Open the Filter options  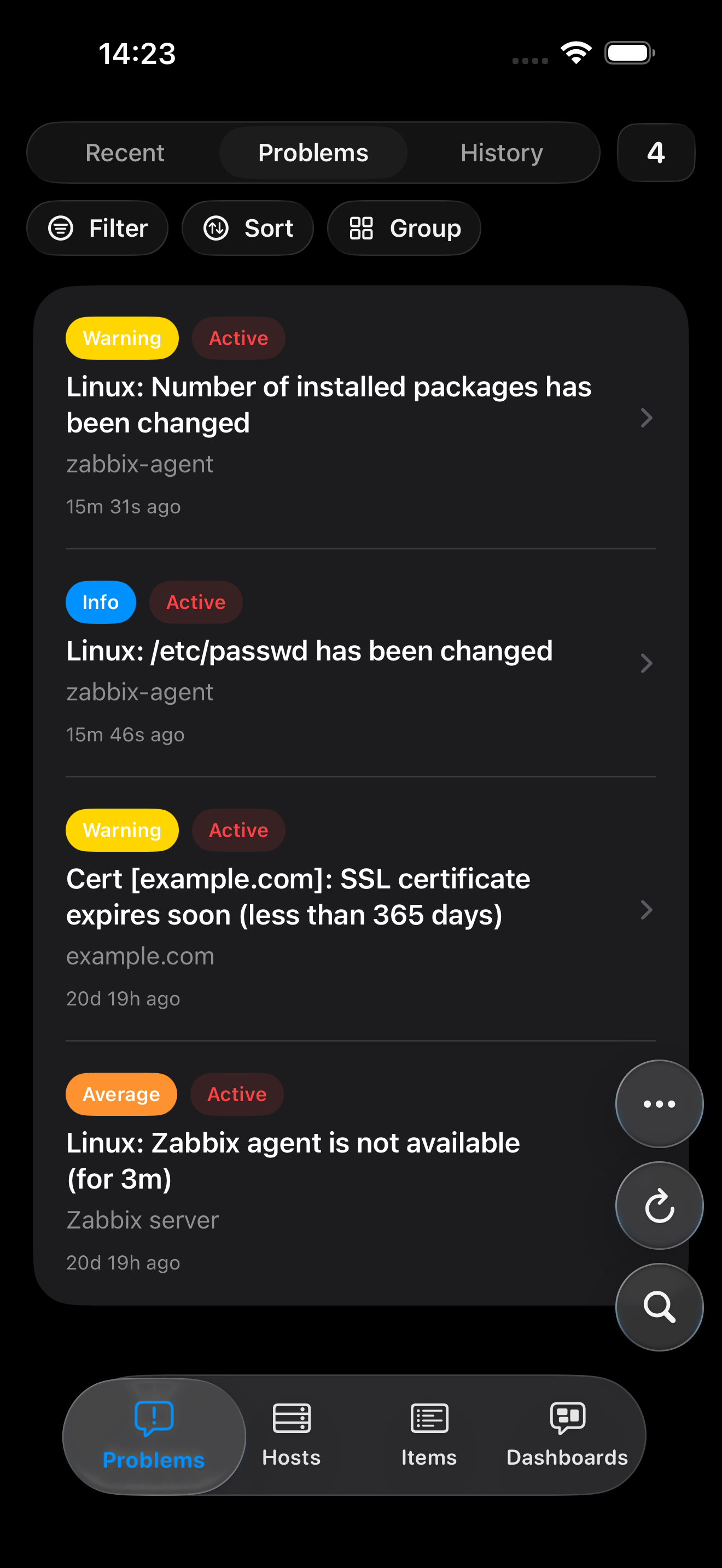pos(97,229)
